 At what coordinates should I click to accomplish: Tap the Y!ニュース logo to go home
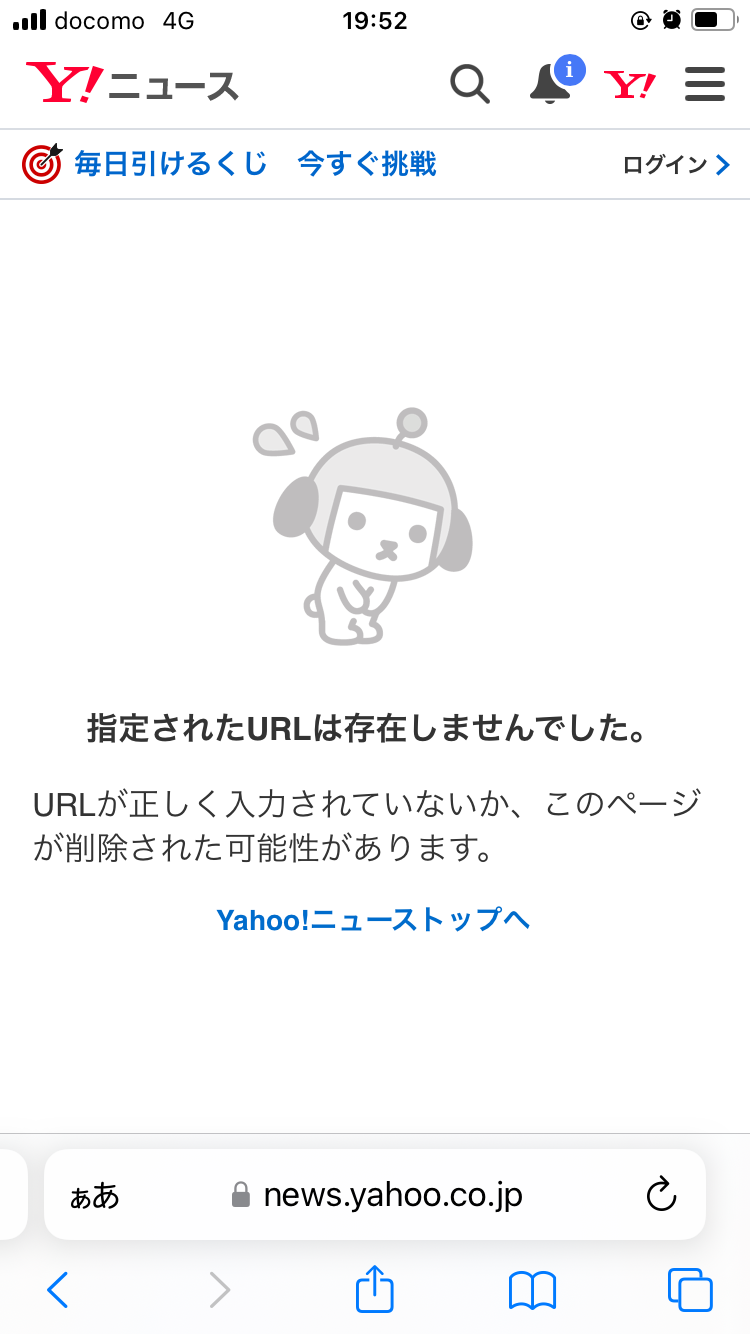(x=132, y=84)
